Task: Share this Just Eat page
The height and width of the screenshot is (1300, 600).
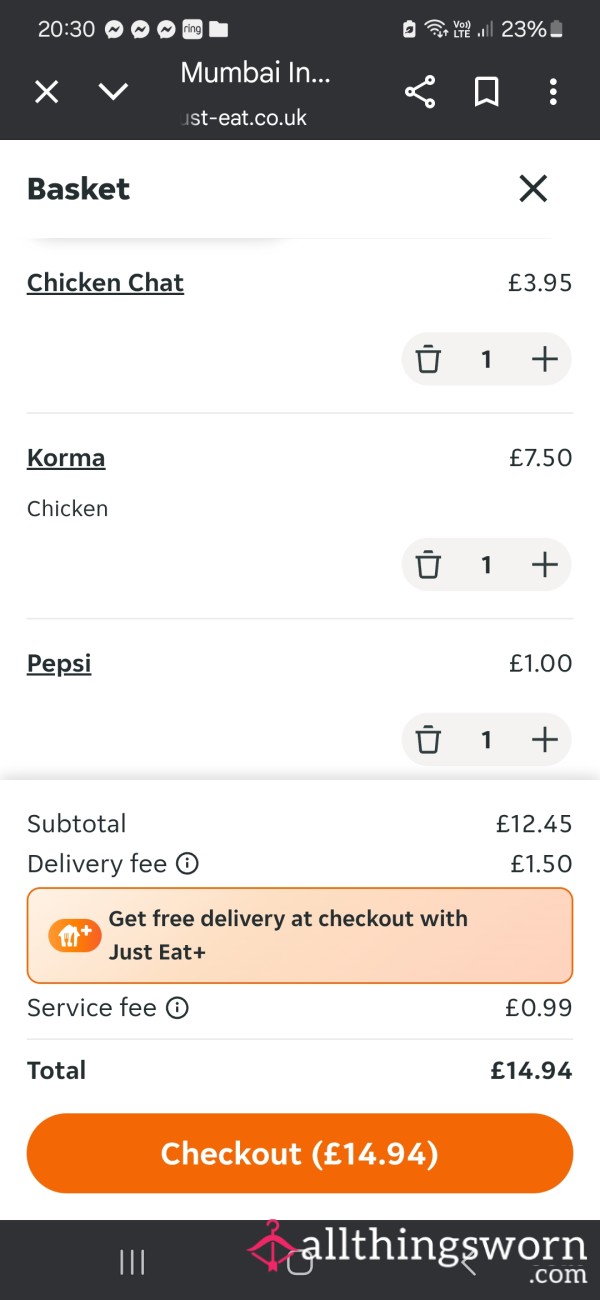Action: click(420, 92)
